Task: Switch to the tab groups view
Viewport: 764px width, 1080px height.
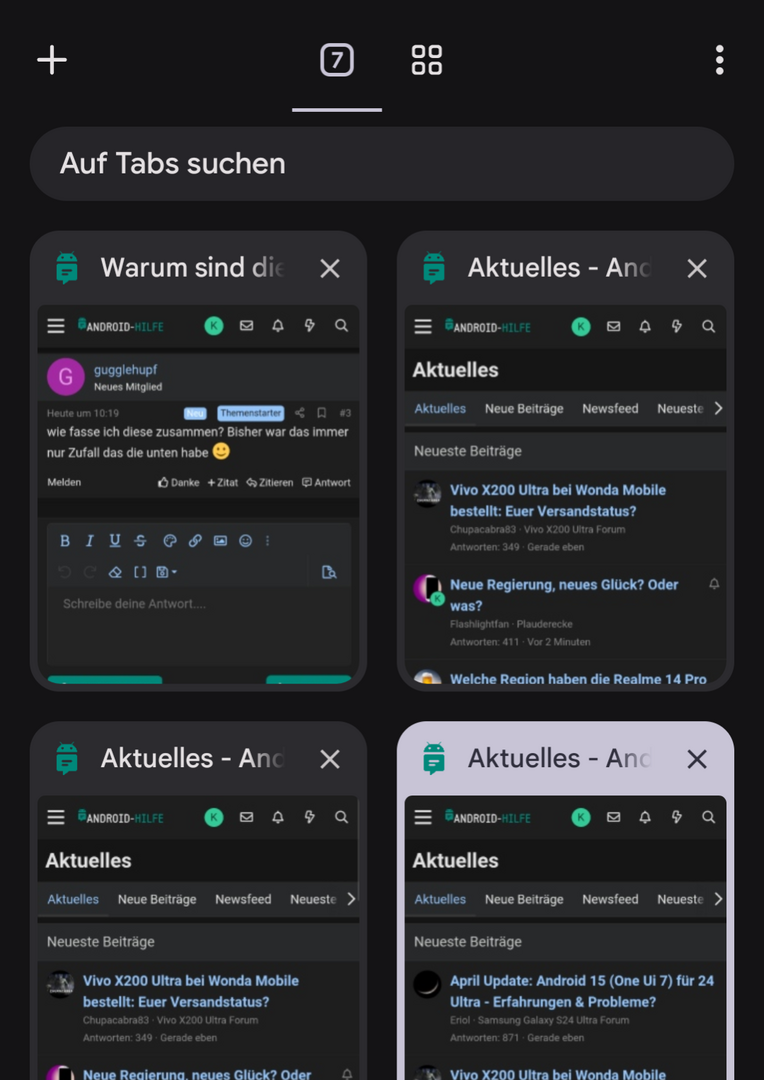Action: click(x=427, y=61)
